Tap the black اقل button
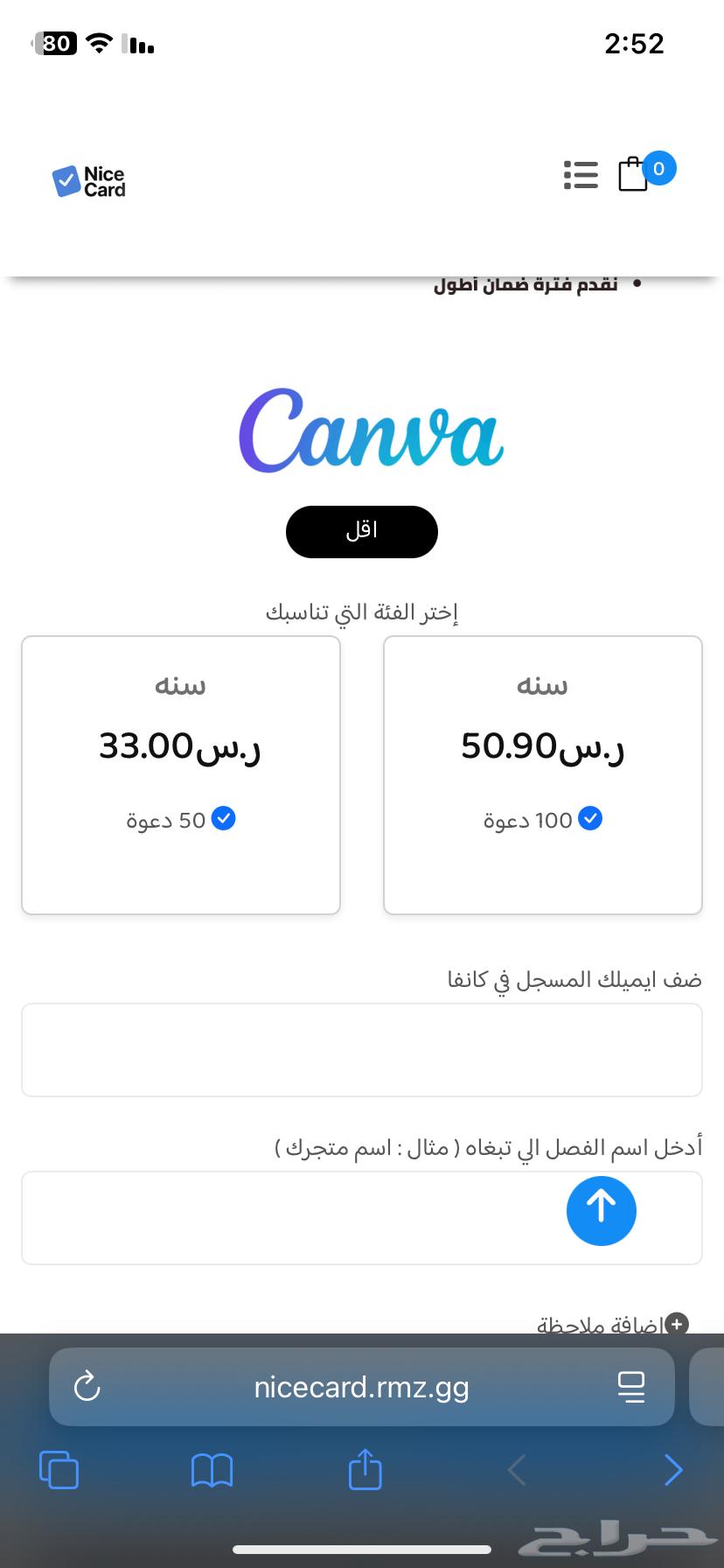Image resolution: width=724 pixels, height=1568 pixels. point(361,531)
